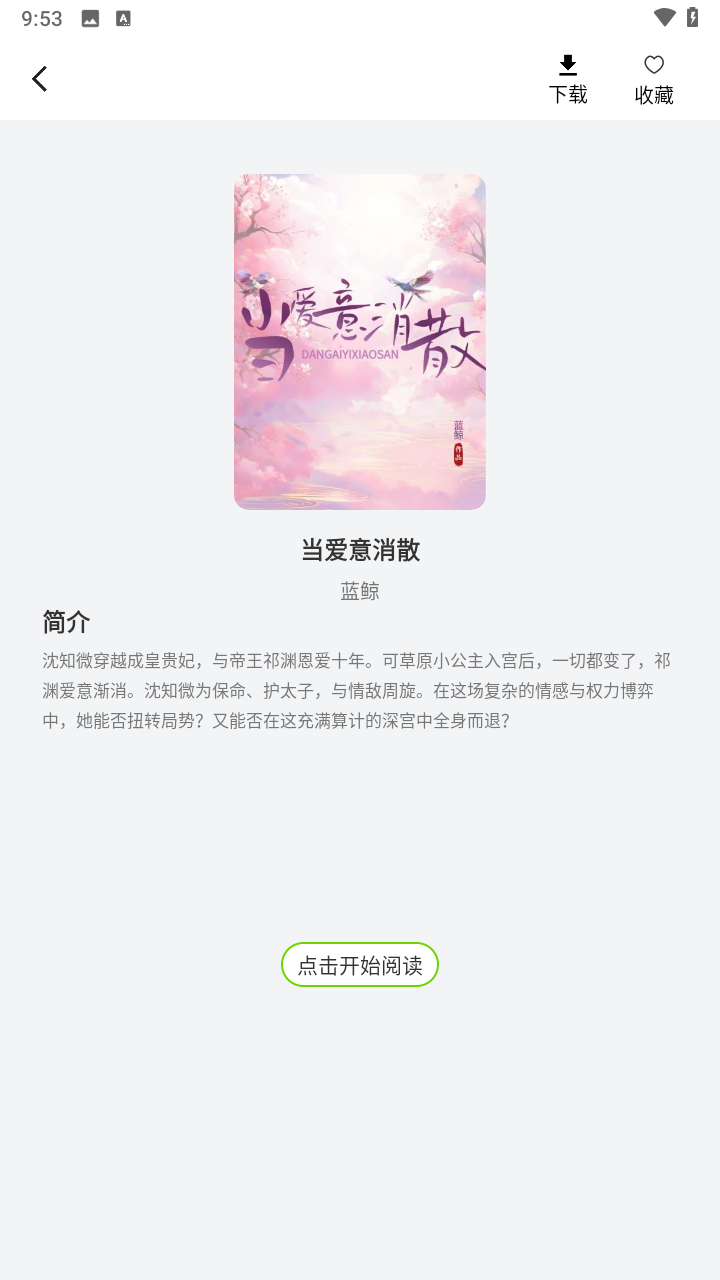Screen dimensions: 720x1280
Task: Tap the gallery notification icon in status bar
Action: click(x=89, y=17)
